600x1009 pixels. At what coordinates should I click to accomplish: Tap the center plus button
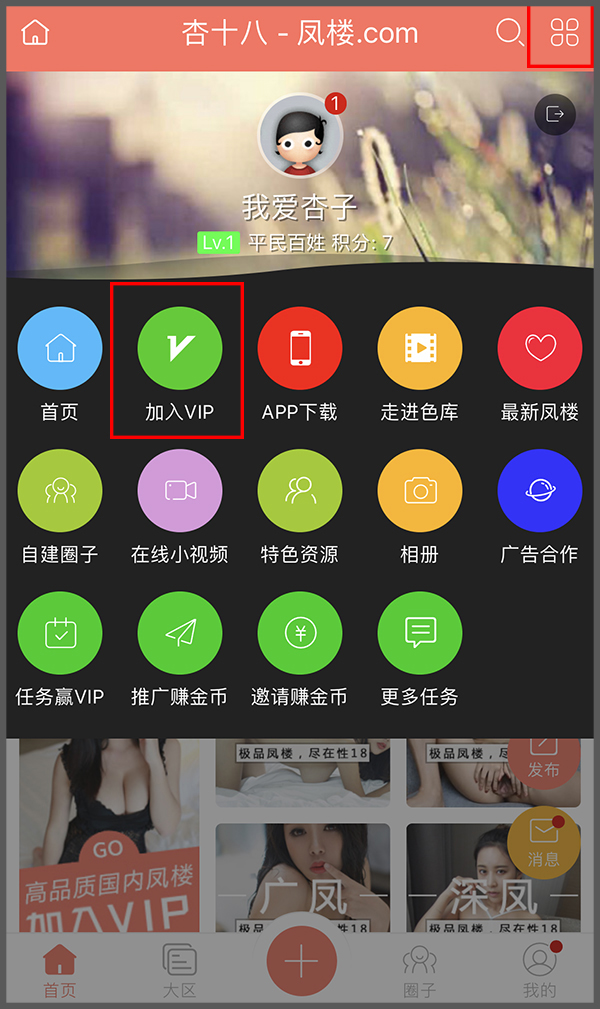(300, 962)
